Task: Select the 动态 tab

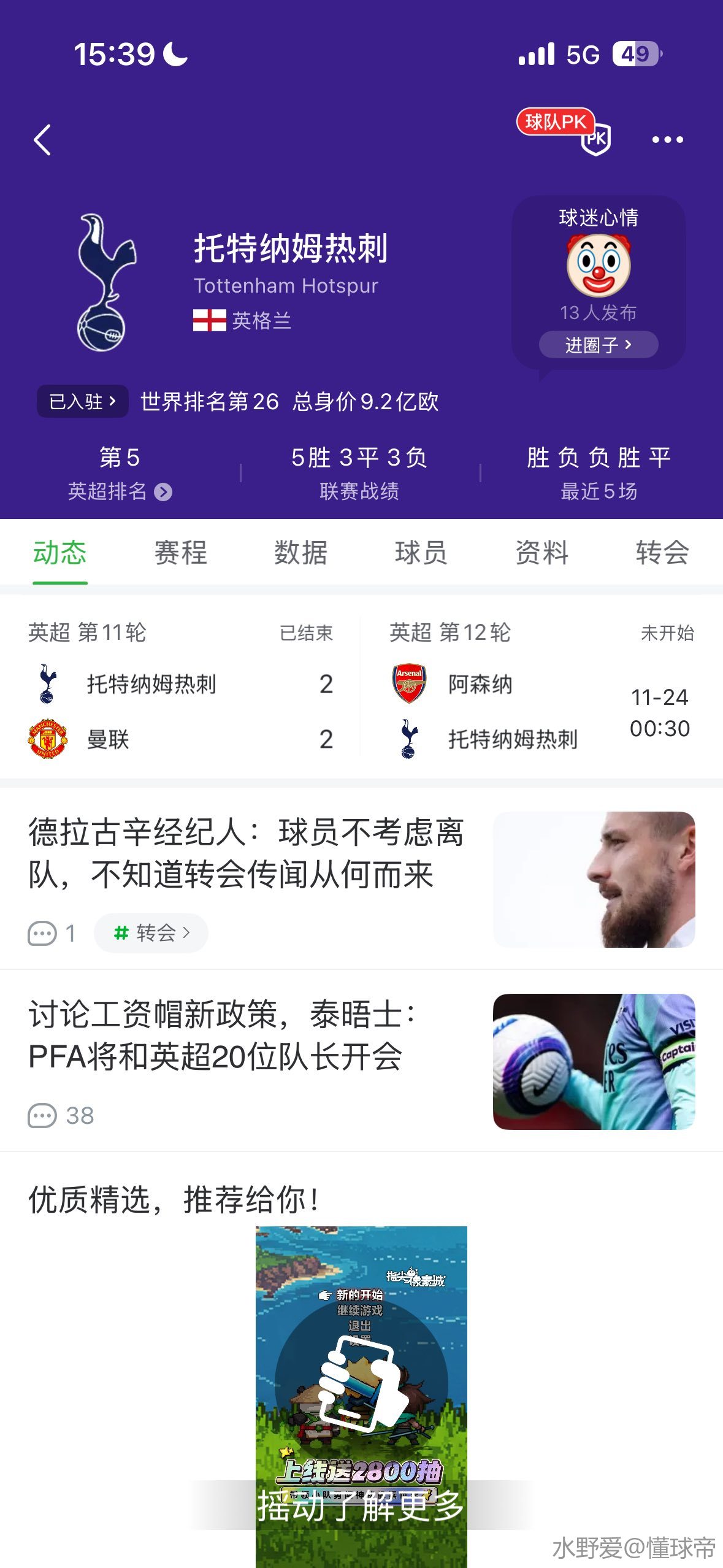Action: point(59,553)
